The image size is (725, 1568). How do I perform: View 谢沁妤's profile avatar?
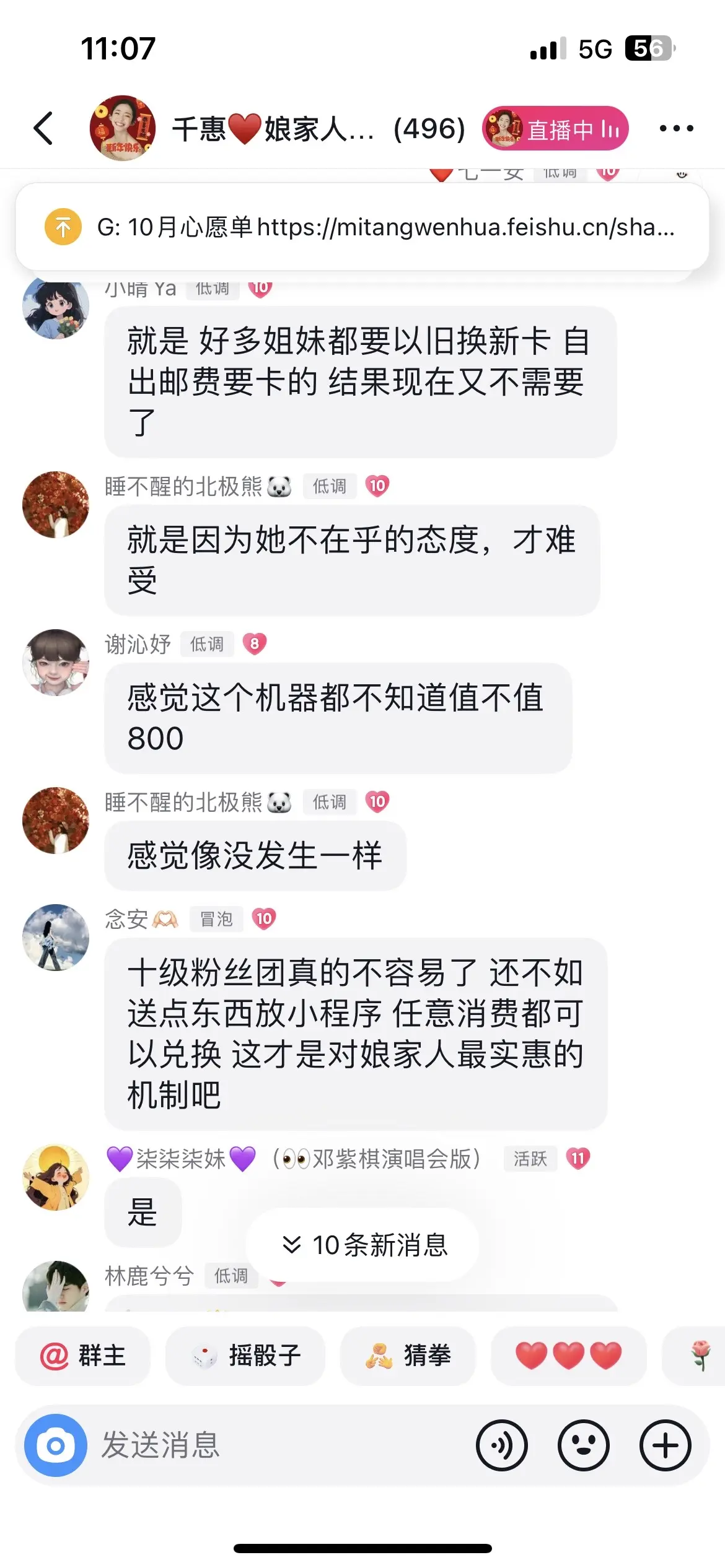coord(56,663)
